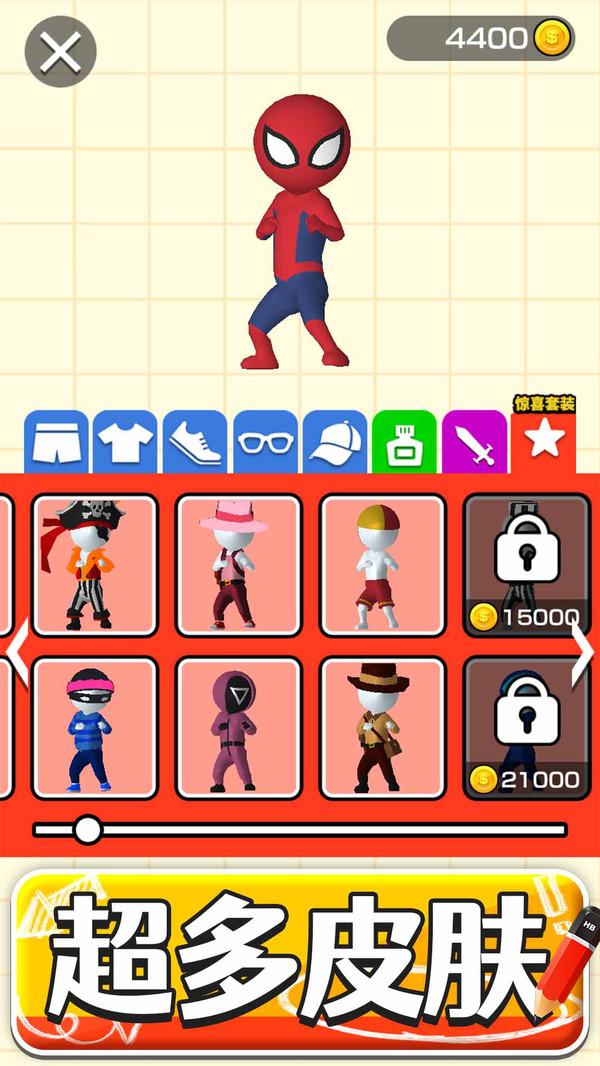Pick the brown cowboy hat skin
This screenshot has width=600, height=1066.
382,727
